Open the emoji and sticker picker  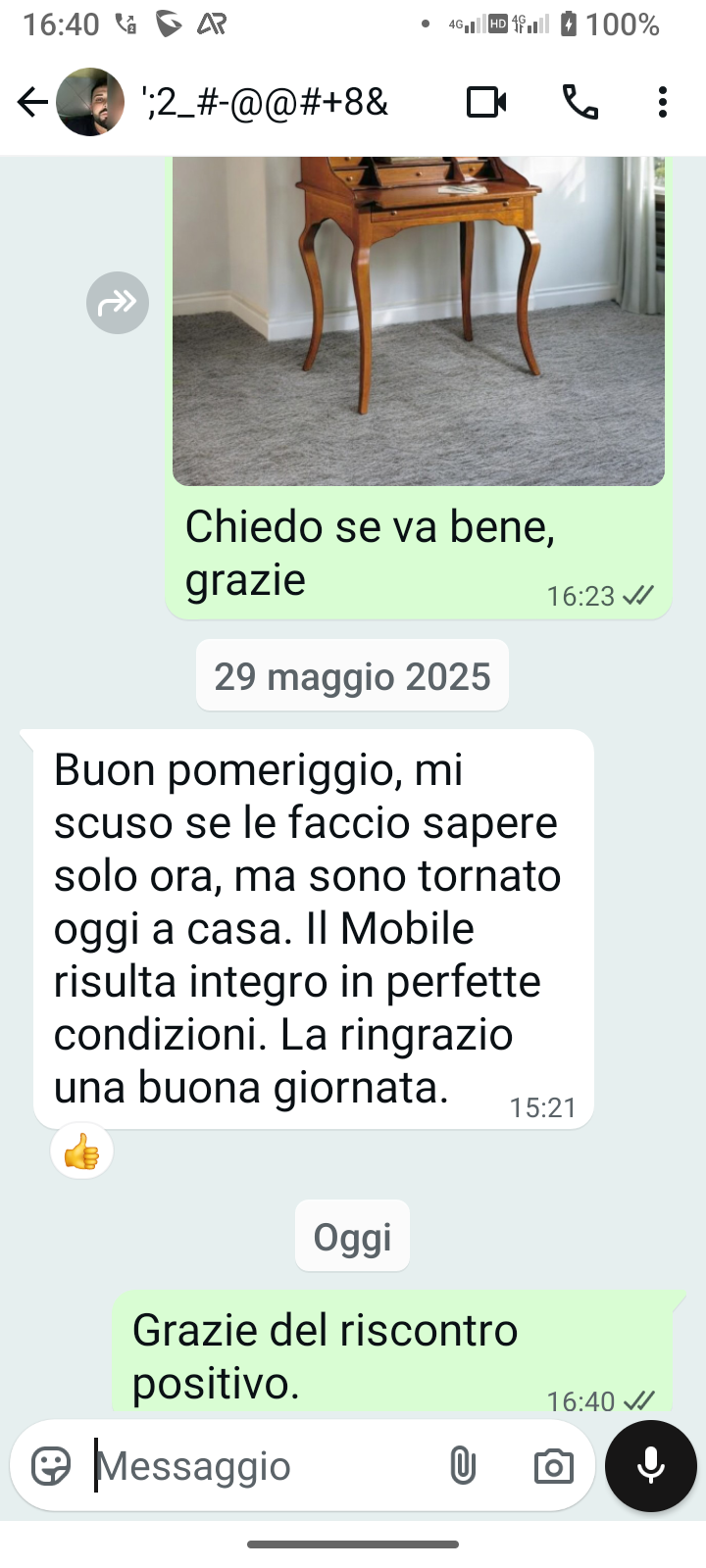click(51, 1466)
